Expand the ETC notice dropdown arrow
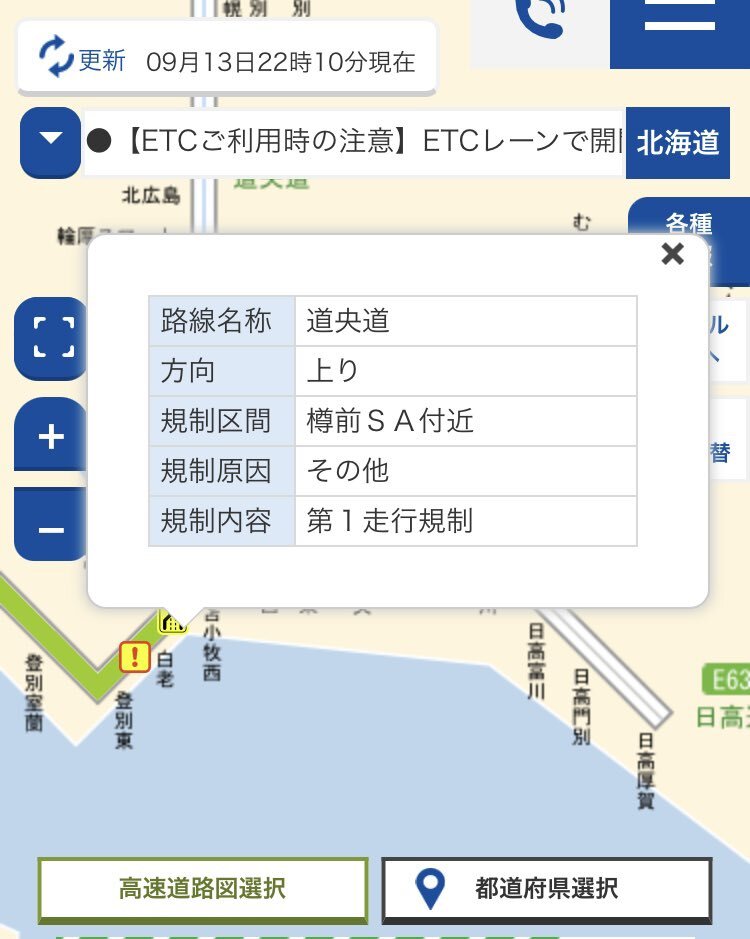This screenshot has width=750, height=939. 50,140
